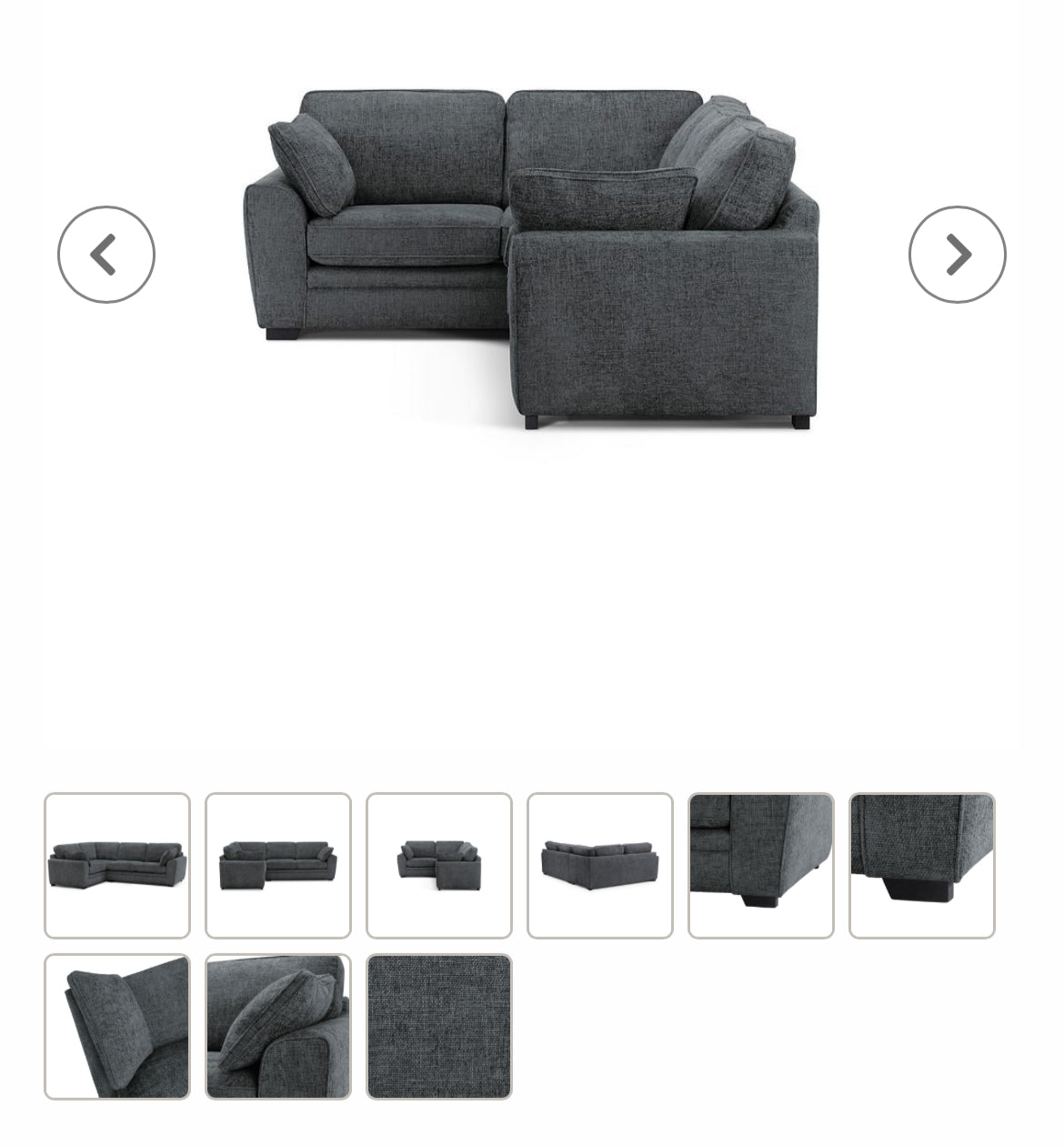This screenshot has height=1146, width=1064.
Task: Go to the previous product image
Action: 106,255
